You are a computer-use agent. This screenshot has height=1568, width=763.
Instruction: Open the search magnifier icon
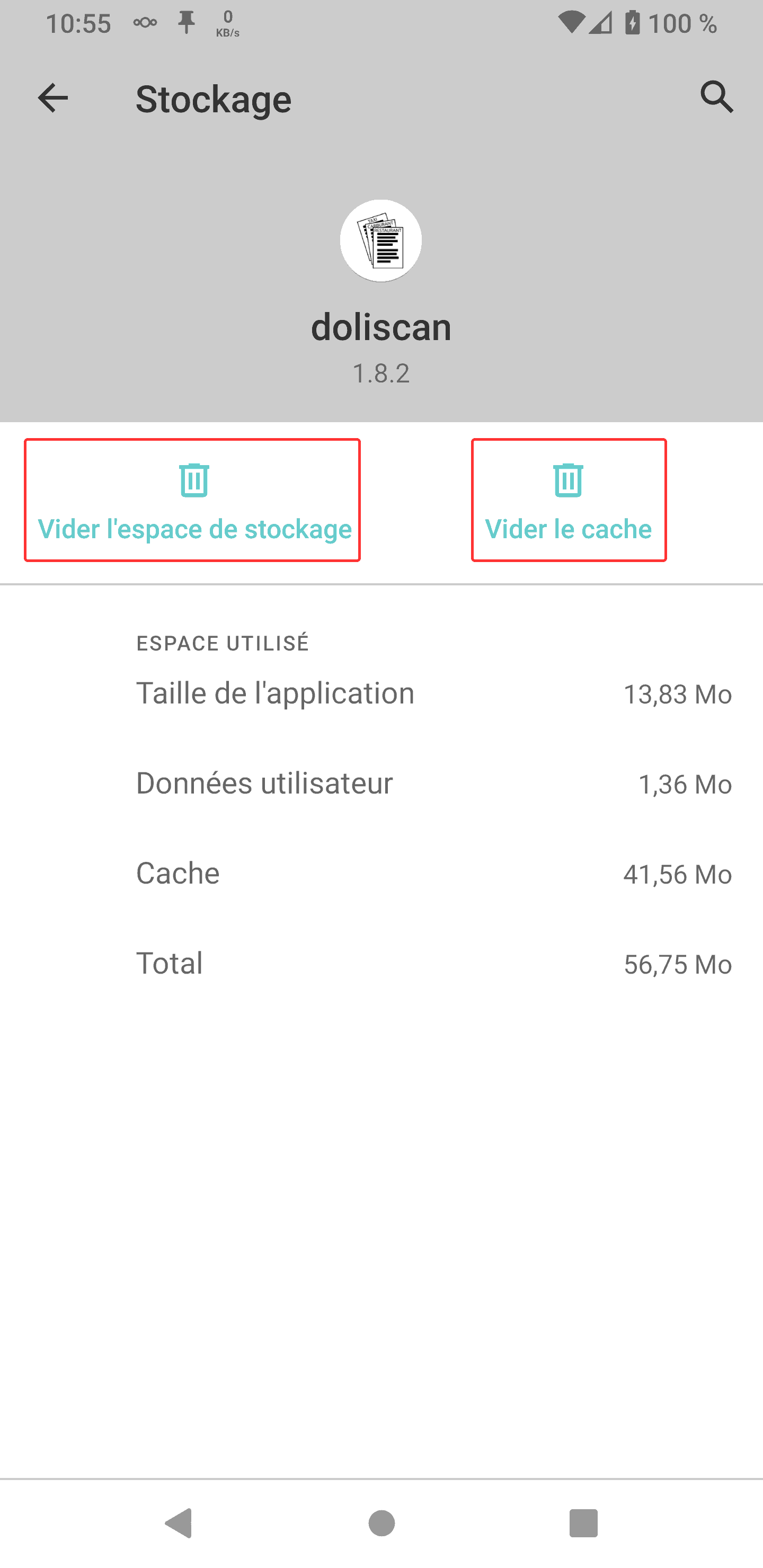717,97
